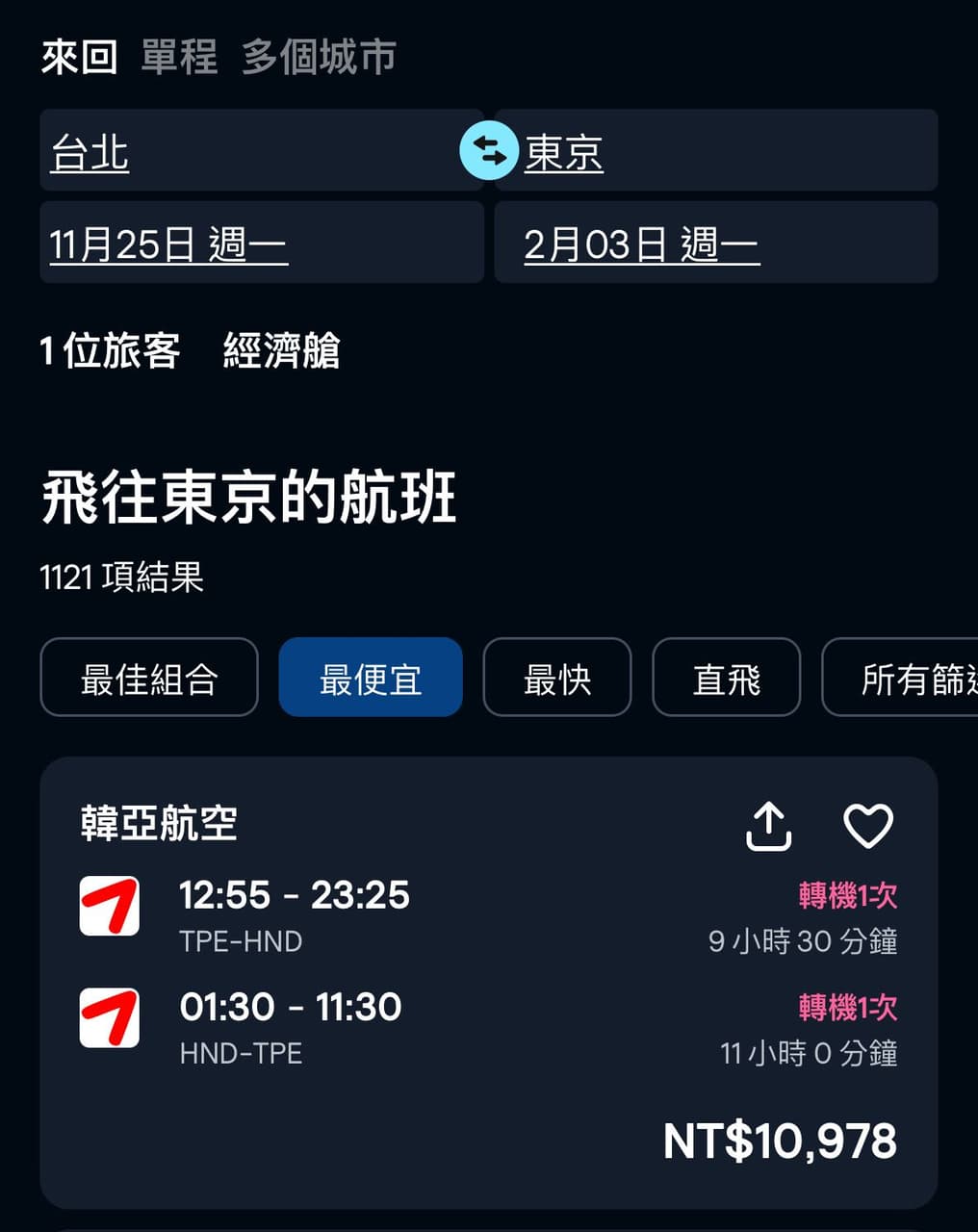Share the 韓亞航空 flight result

(768, 827)
